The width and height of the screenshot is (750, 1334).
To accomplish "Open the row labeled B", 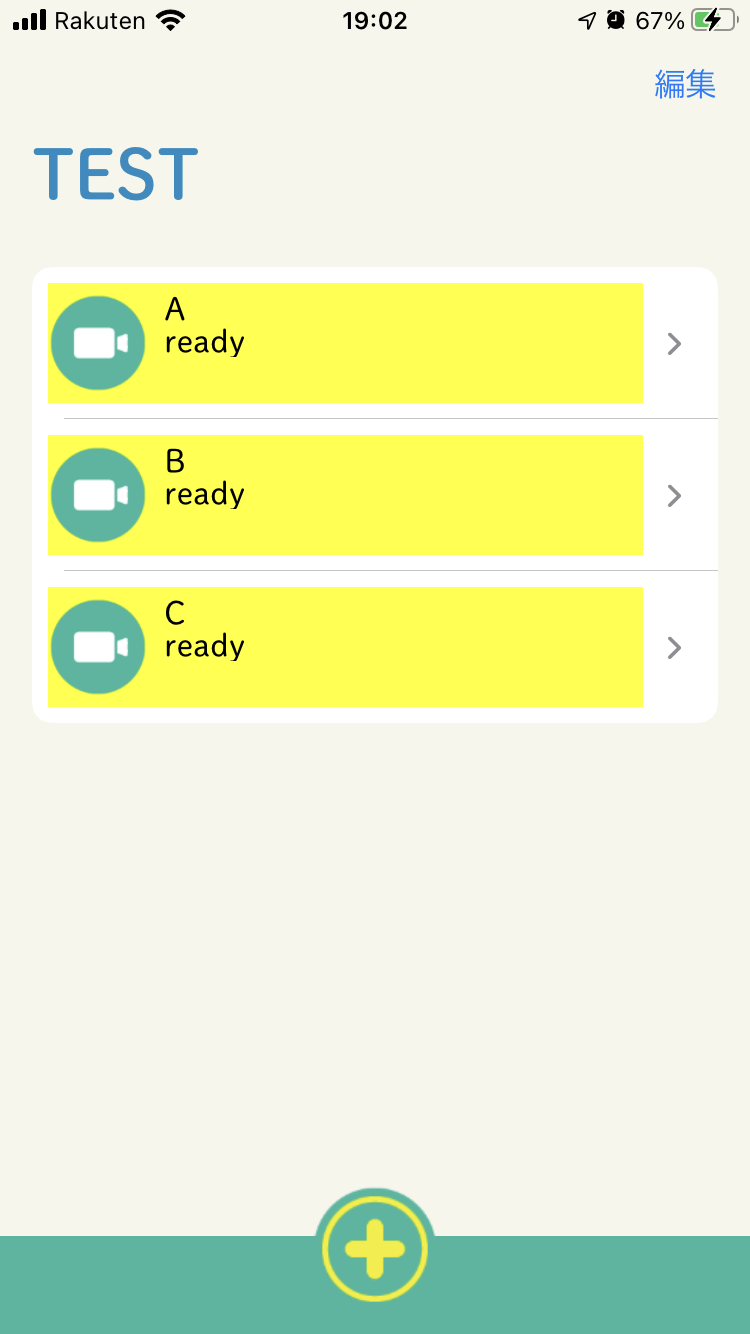I will pos(375,495).
